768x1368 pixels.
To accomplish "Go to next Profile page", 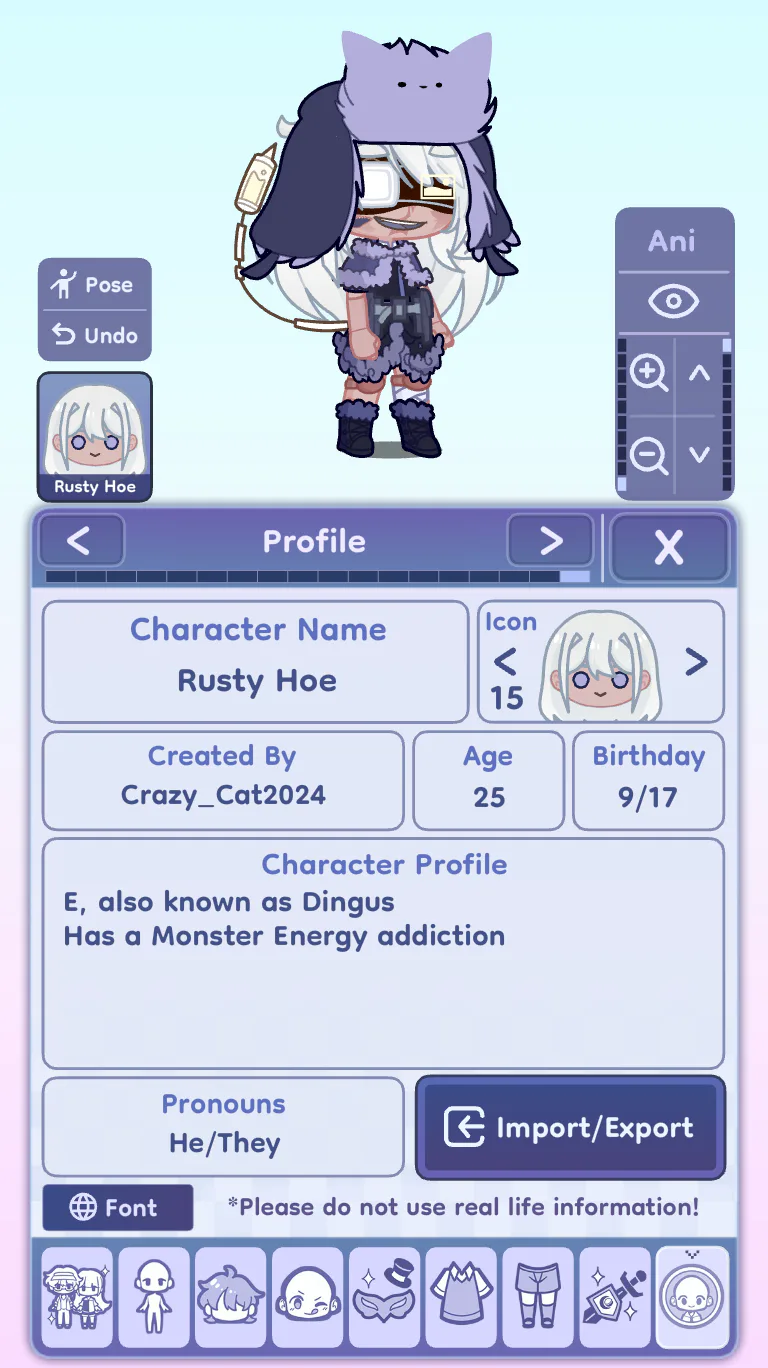I will tap(550, 541).
